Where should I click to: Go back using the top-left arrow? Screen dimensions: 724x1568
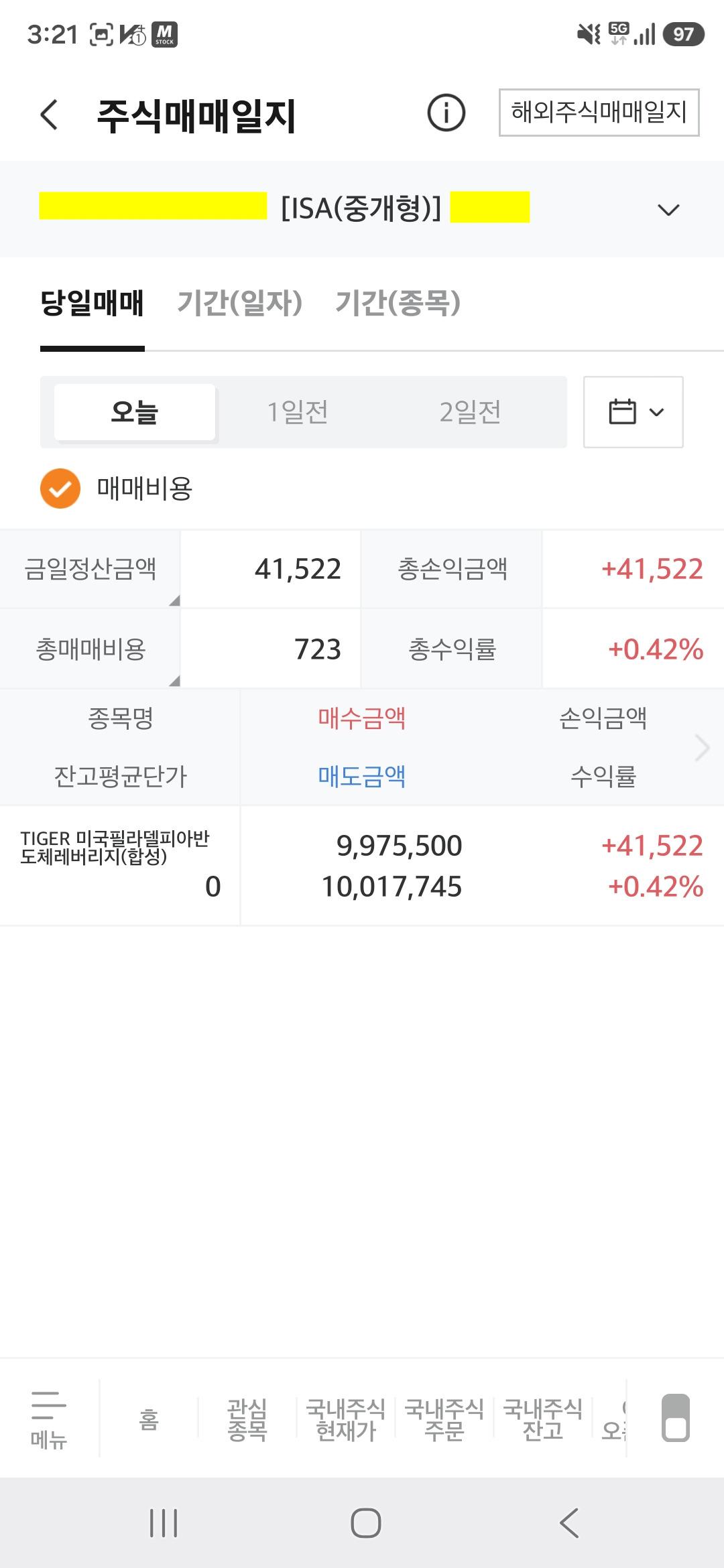pos(49,114)
